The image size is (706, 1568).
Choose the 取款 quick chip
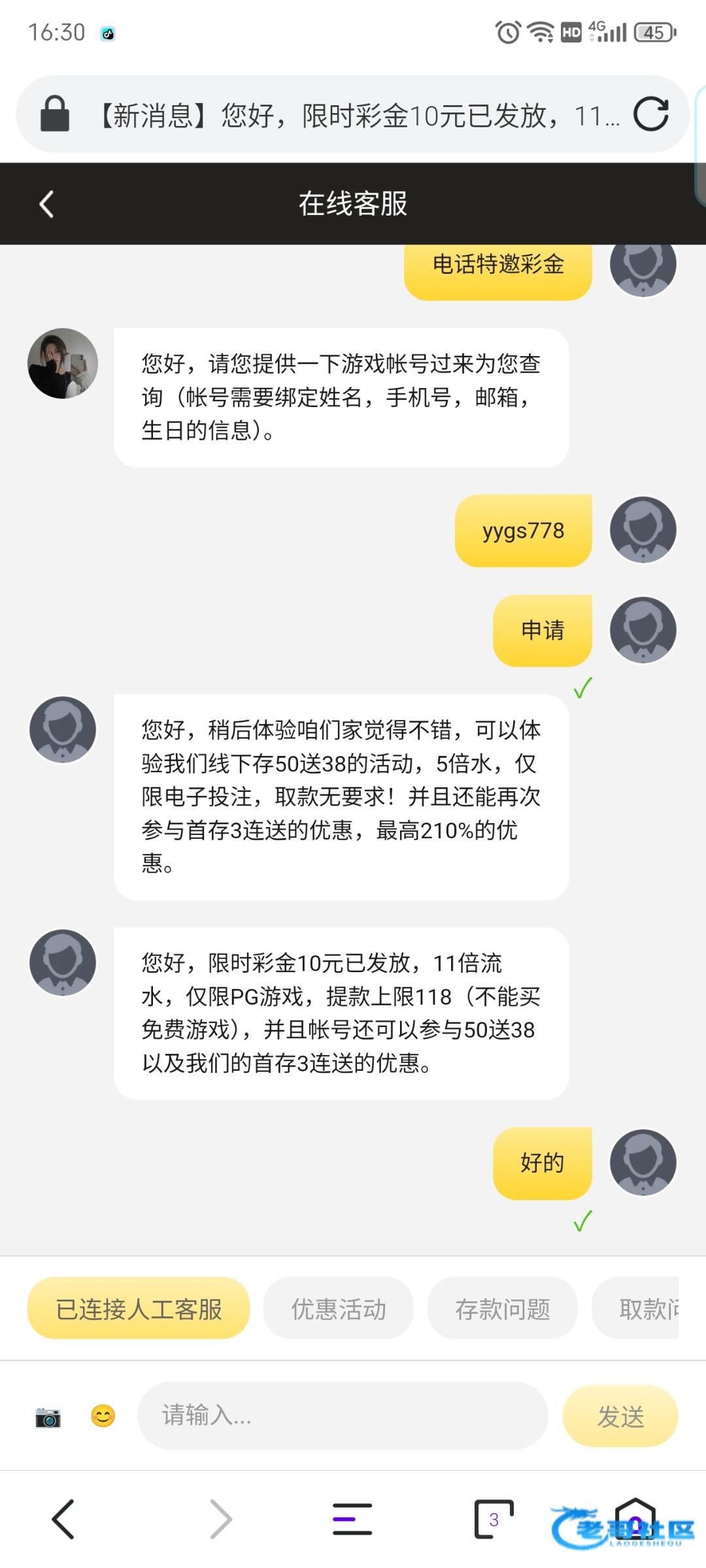tap(637, 1309)
